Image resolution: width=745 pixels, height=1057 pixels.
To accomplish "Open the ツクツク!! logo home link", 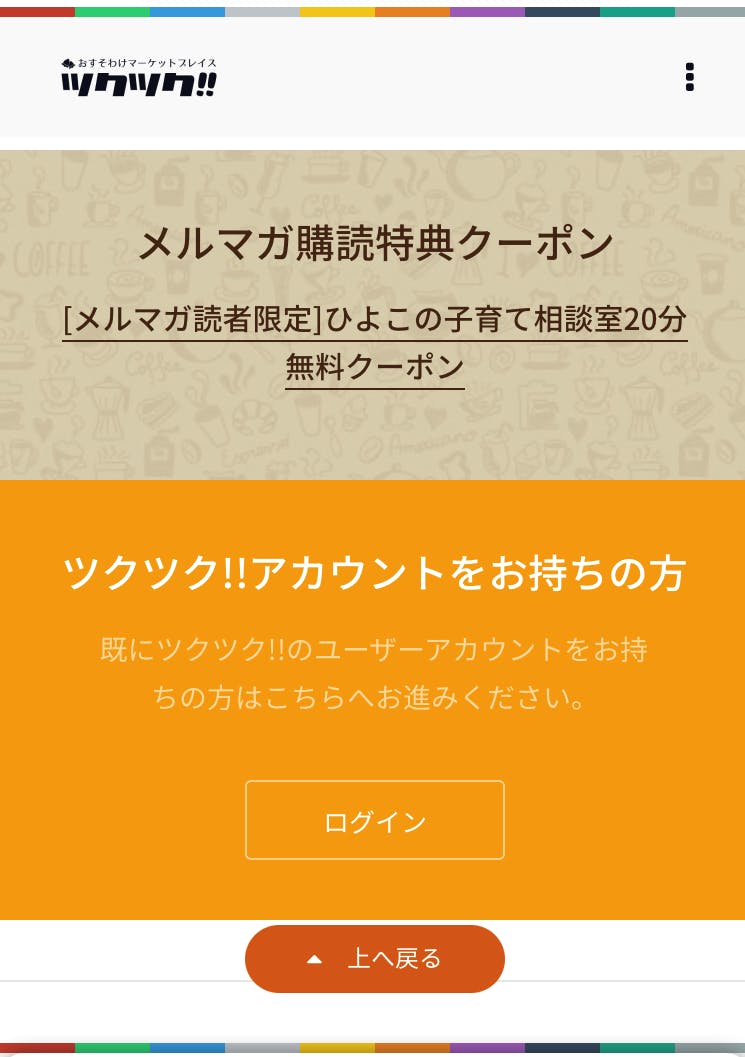I will 138,77.
